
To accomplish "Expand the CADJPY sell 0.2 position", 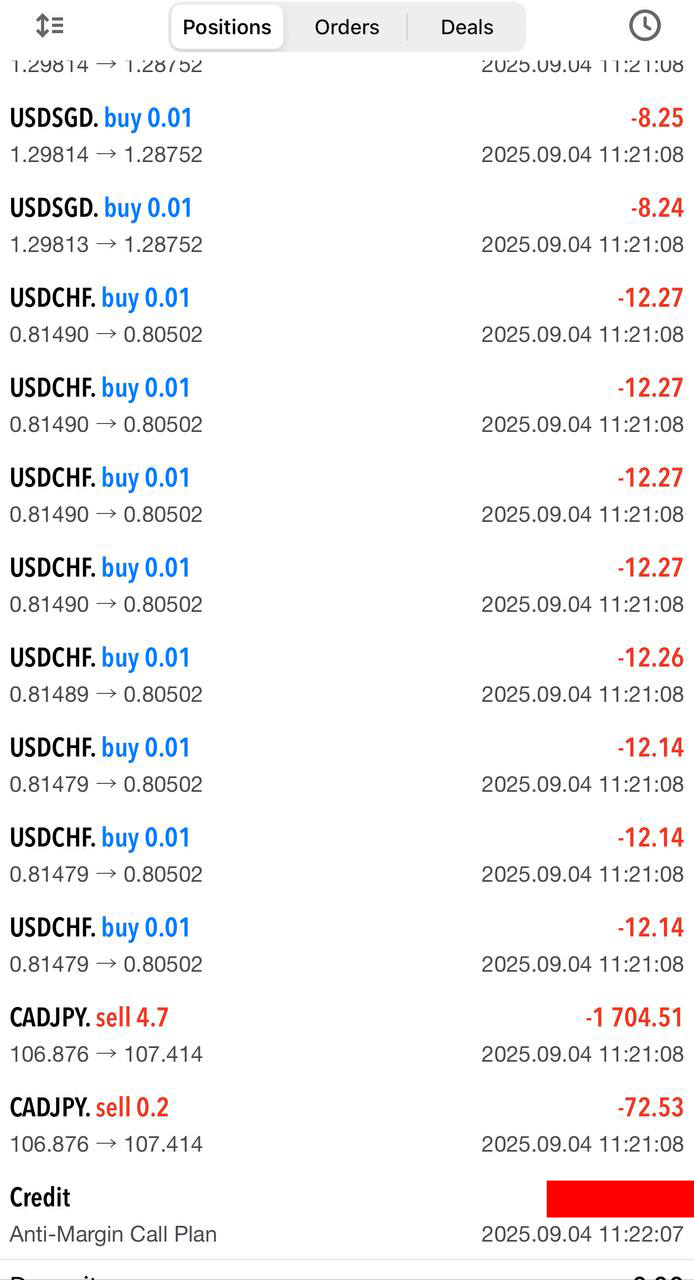I will 346,1125.
